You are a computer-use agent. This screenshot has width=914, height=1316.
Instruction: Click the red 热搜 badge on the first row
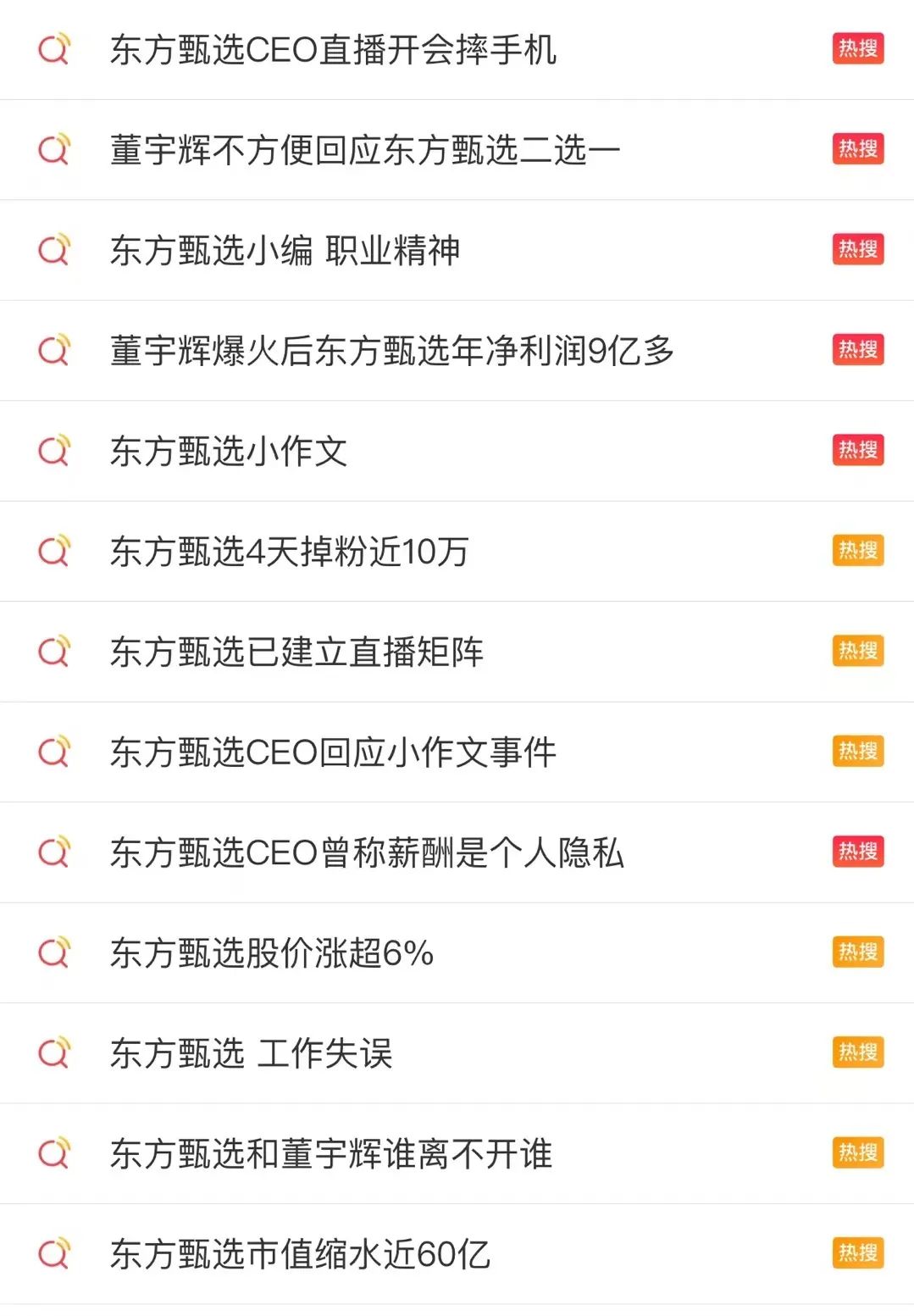(857, 50)
